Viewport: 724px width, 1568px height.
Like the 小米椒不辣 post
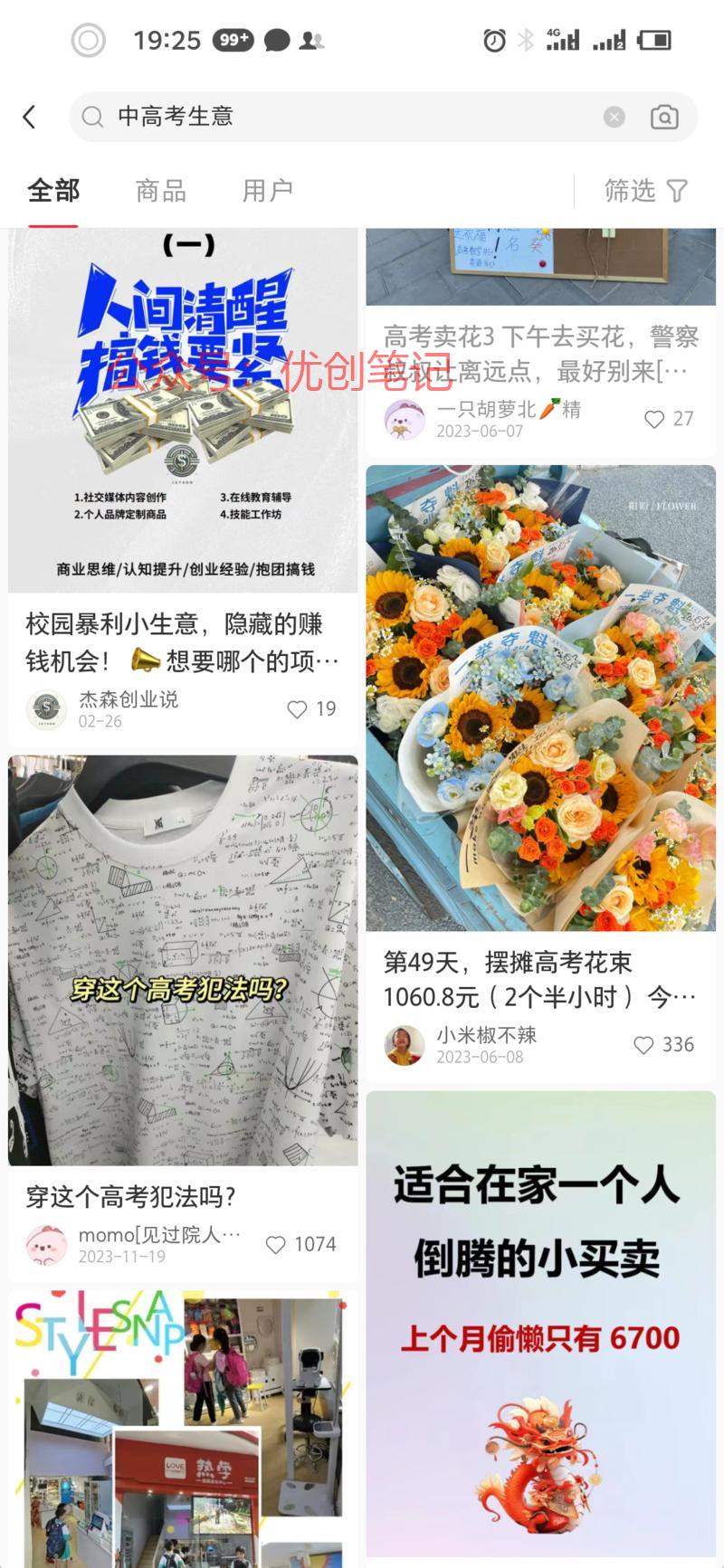[643, 1045]
